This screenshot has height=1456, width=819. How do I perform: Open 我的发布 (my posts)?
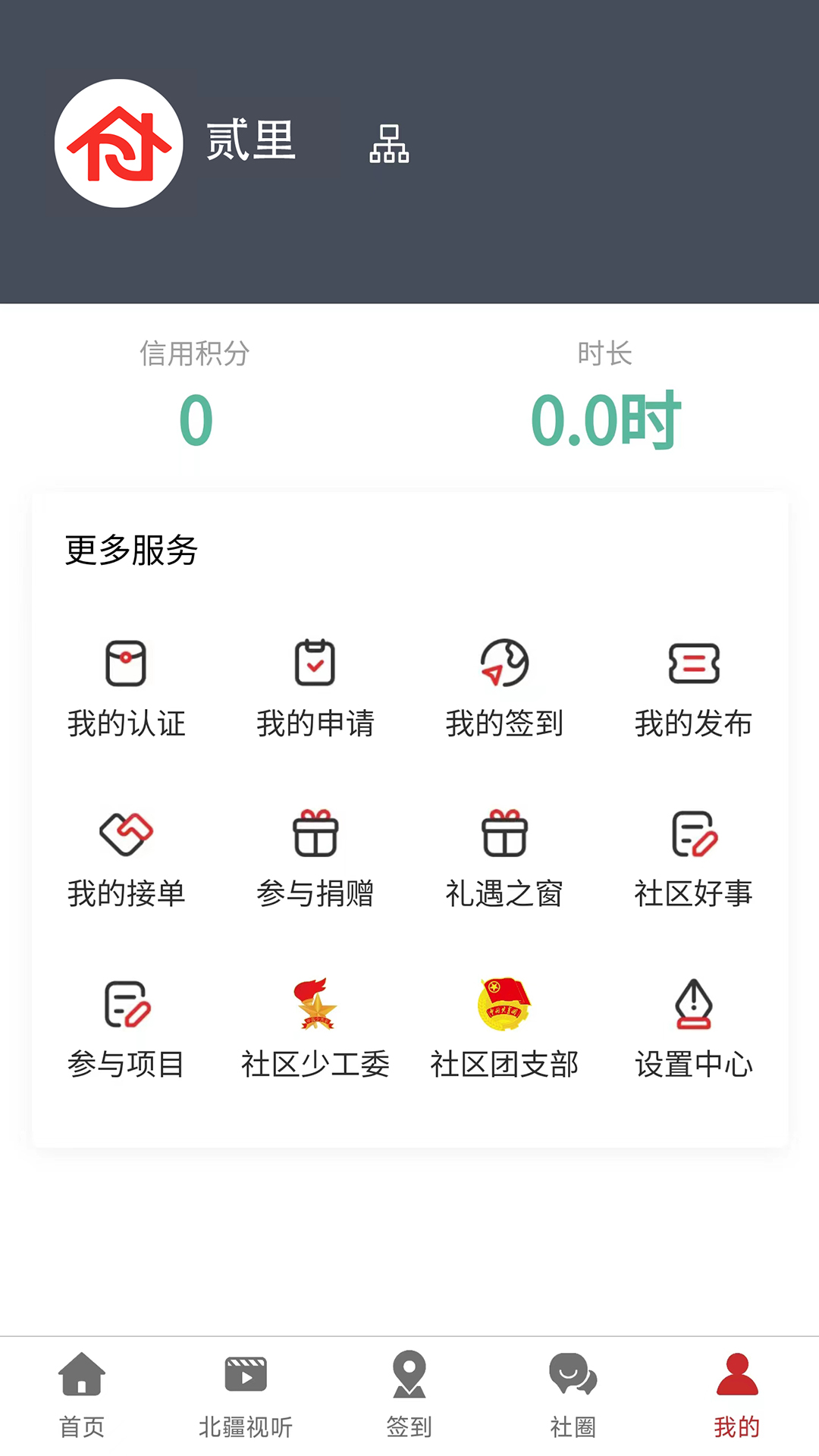coord(693,686)
